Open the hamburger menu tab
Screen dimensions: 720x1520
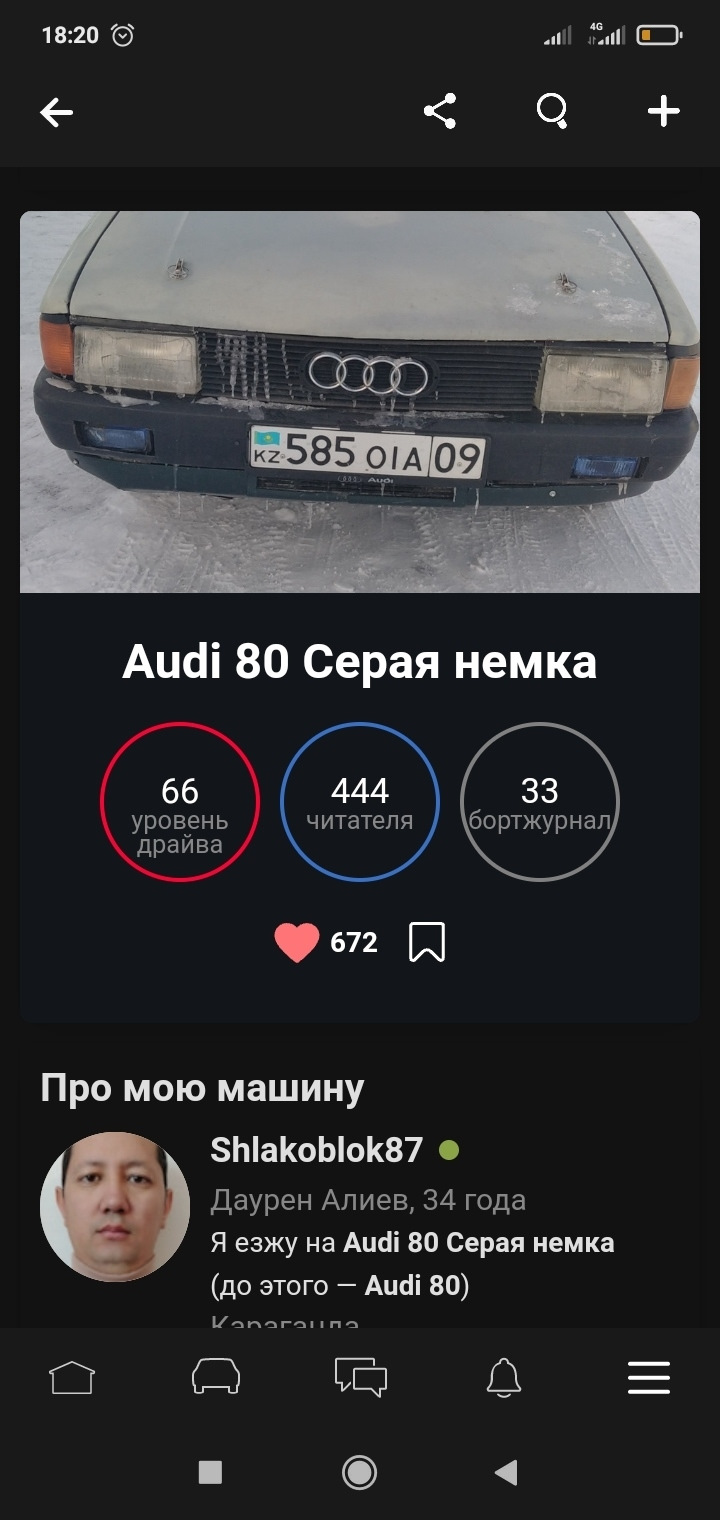tap(648, 1378)
